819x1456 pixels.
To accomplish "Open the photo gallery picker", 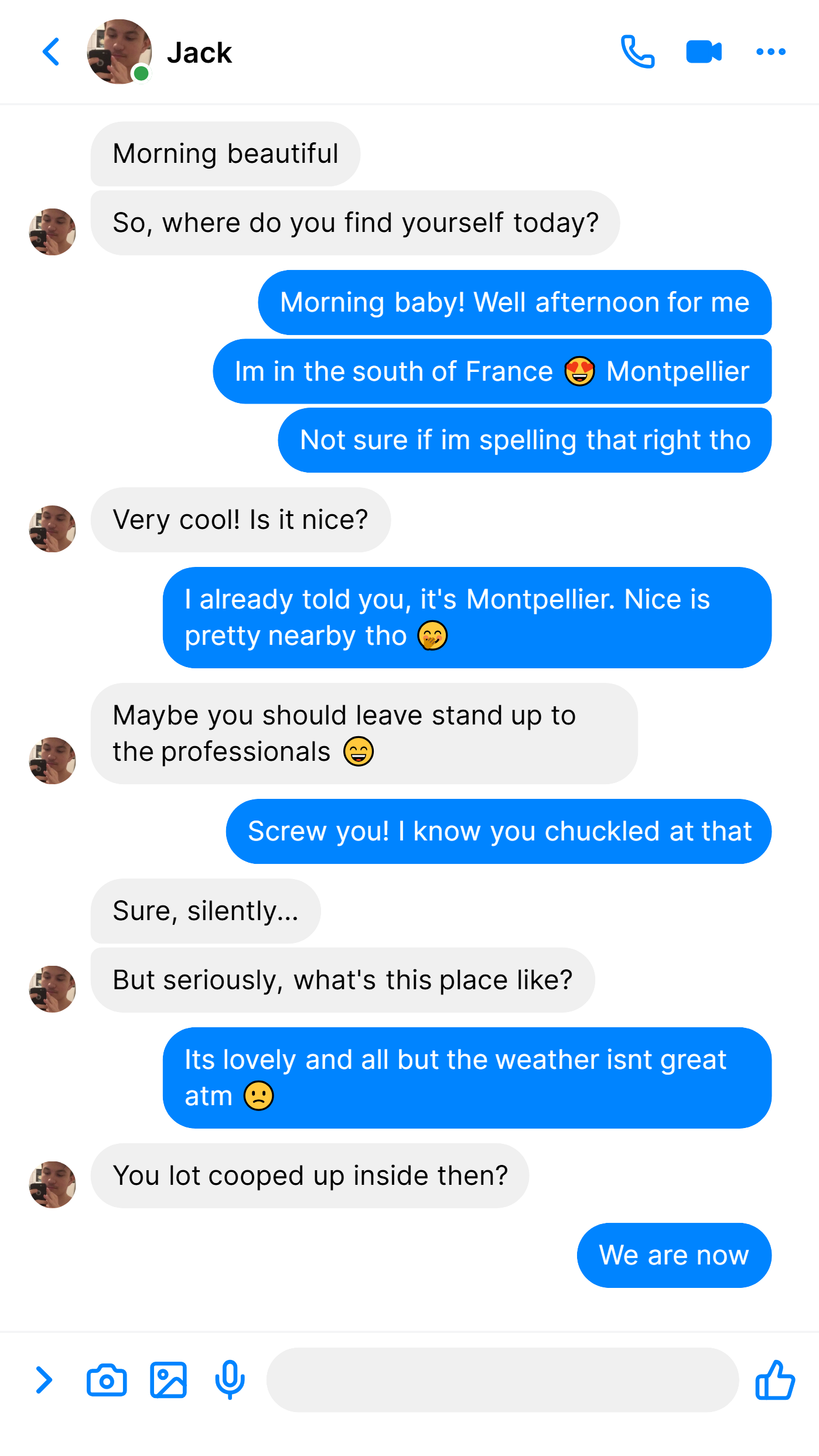I will 168,1380.
